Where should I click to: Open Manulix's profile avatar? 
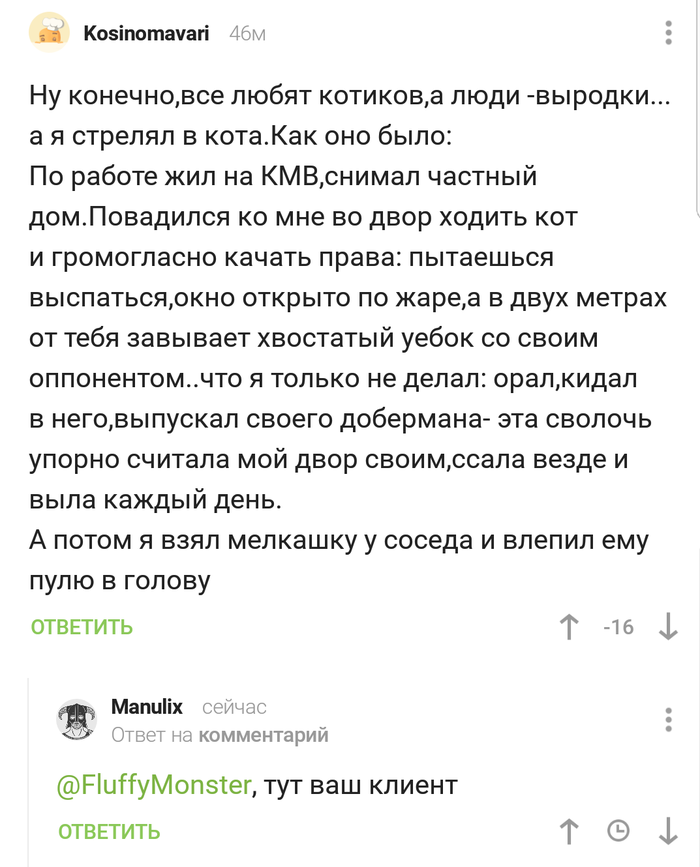(77, 719)
